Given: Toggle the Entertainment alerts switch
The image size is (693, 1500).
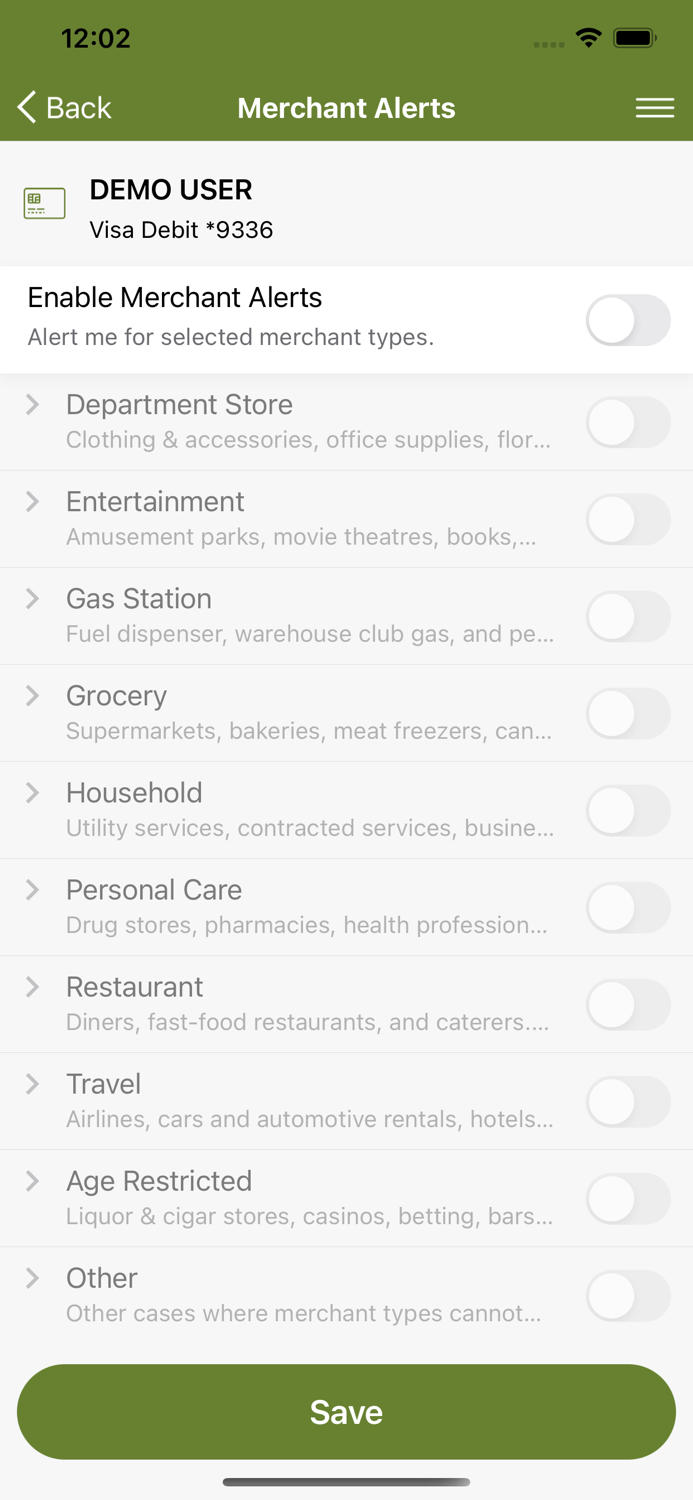Looking at the screenshot, I should (628, 519).
